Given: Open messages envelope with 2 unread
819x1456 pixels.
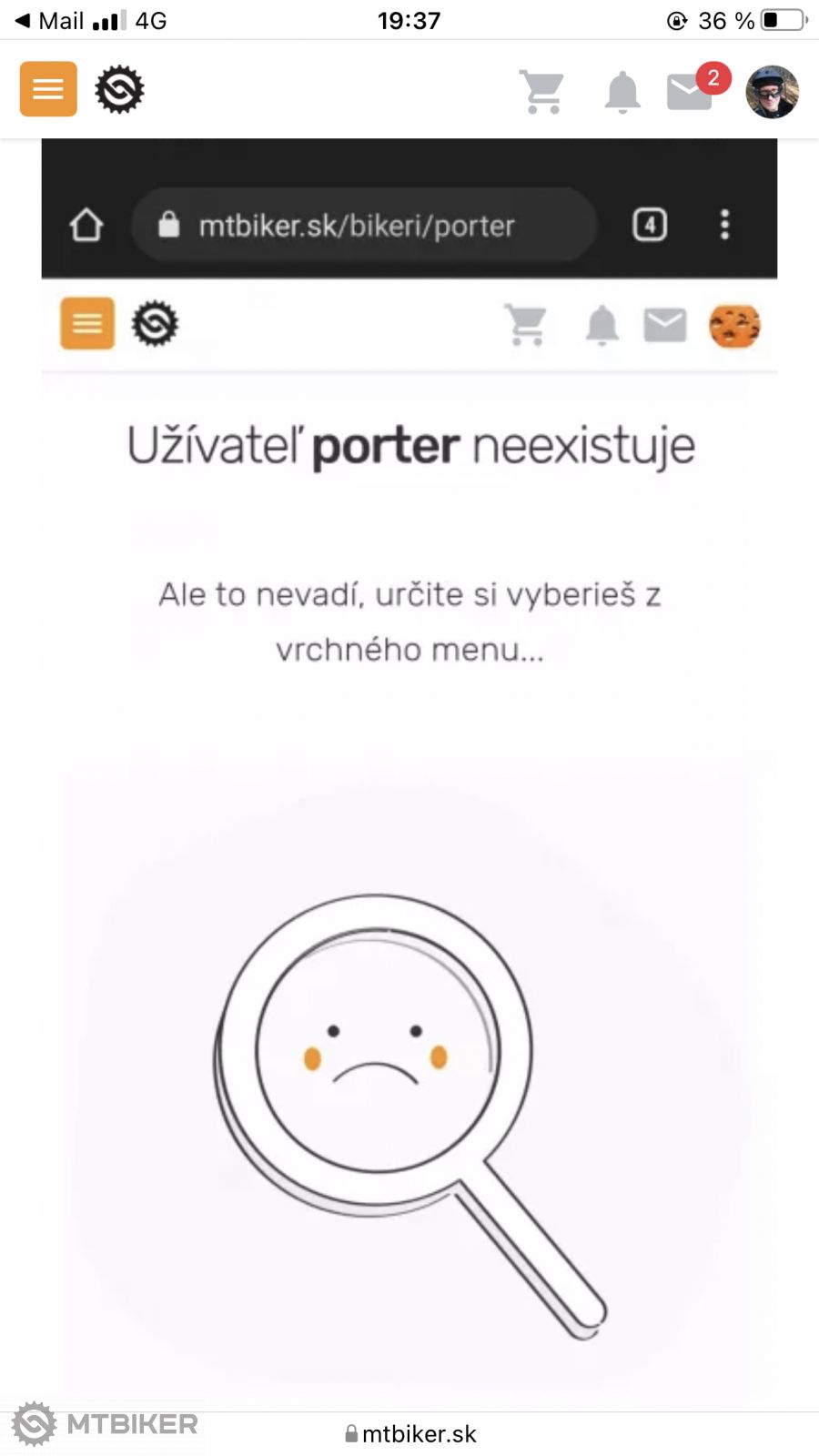Looking at the screenshot, I should click(x=691, y=91).
